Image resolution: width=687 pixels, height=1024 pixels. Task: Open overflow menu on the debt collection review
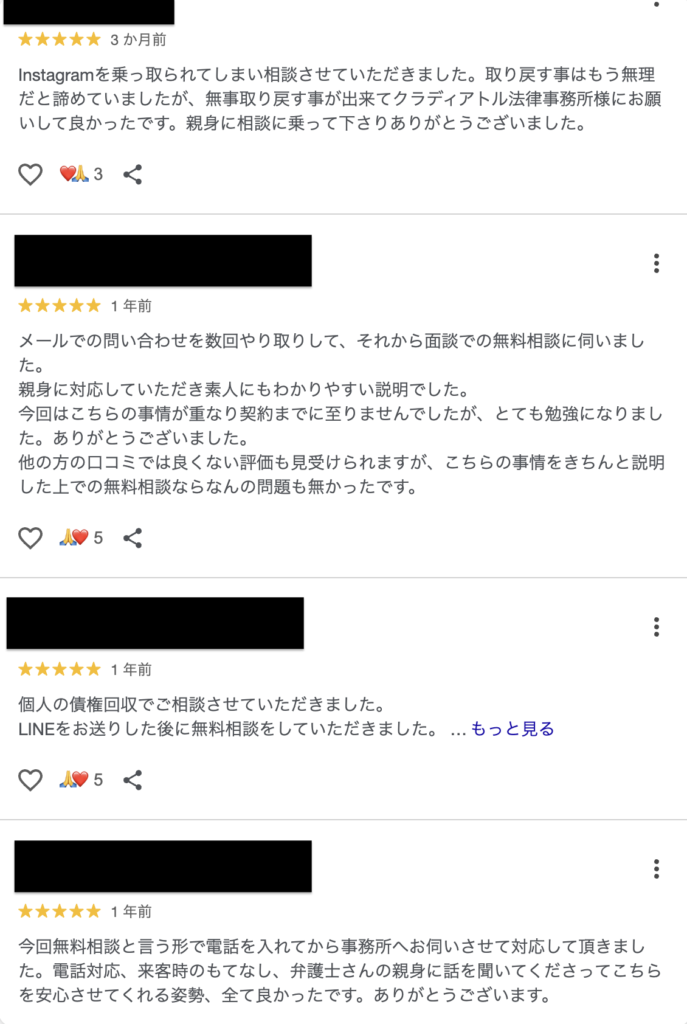tap(656, 627)
